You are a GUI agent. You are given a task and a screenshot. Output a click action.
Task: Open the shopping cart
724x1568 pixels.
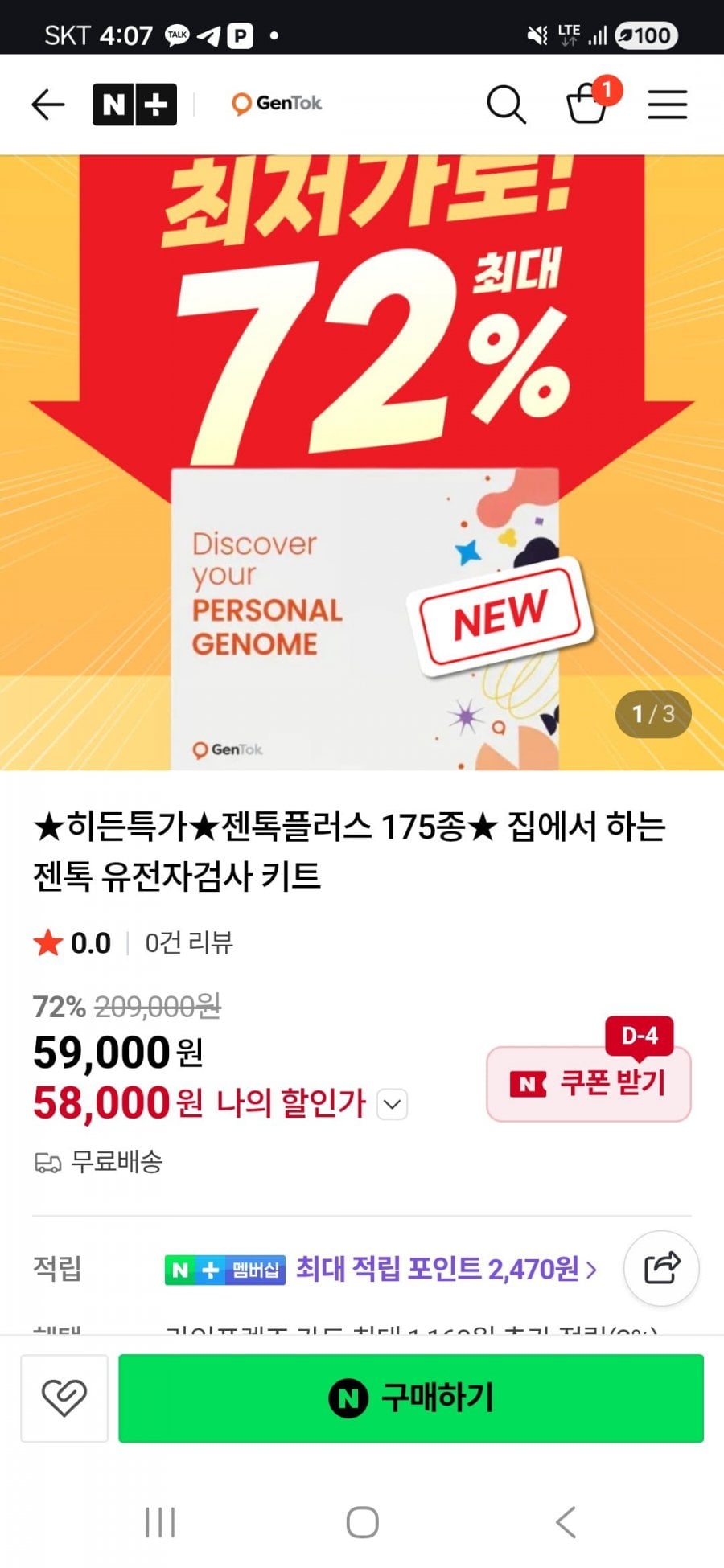point(588,104)
